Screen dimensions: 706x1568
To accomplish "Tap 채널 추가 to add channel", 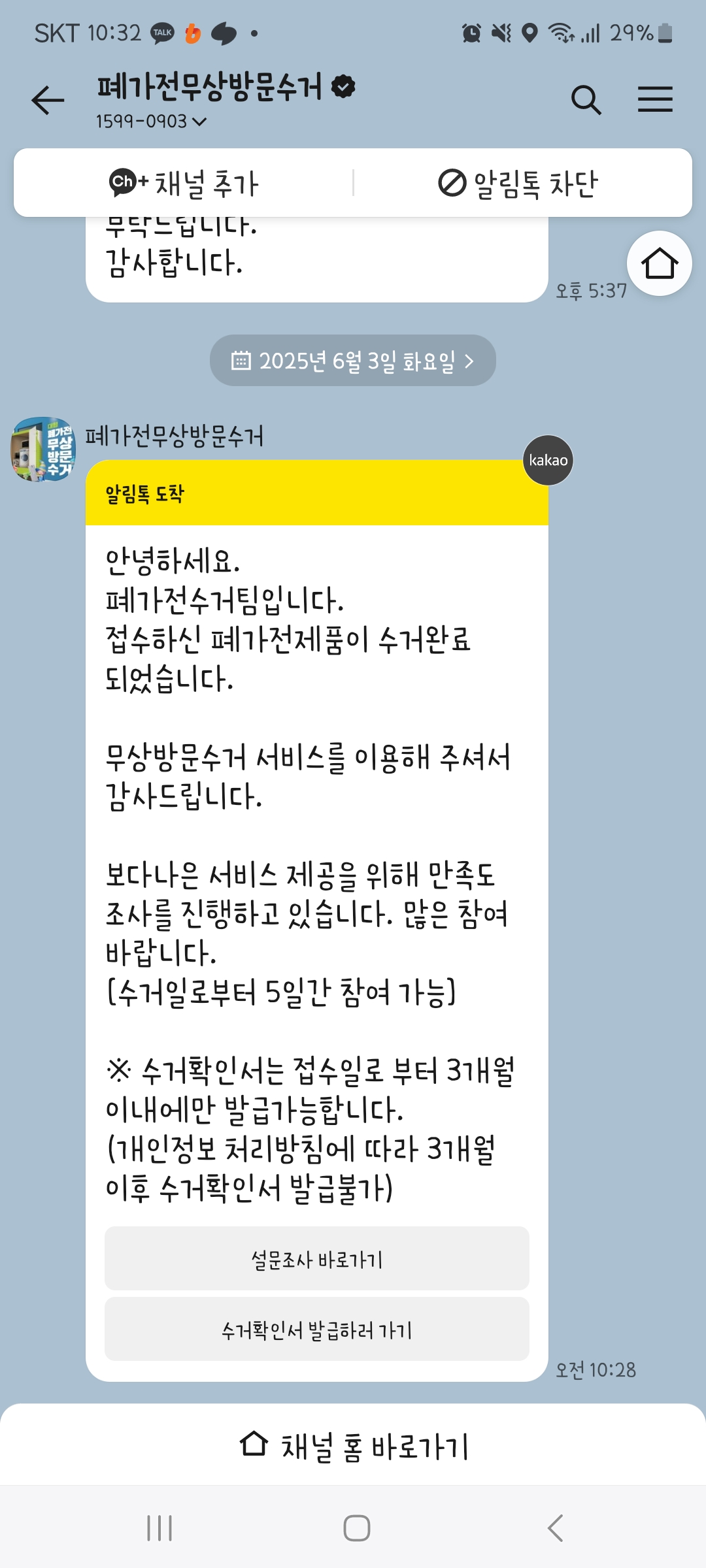I will (184, 183).
